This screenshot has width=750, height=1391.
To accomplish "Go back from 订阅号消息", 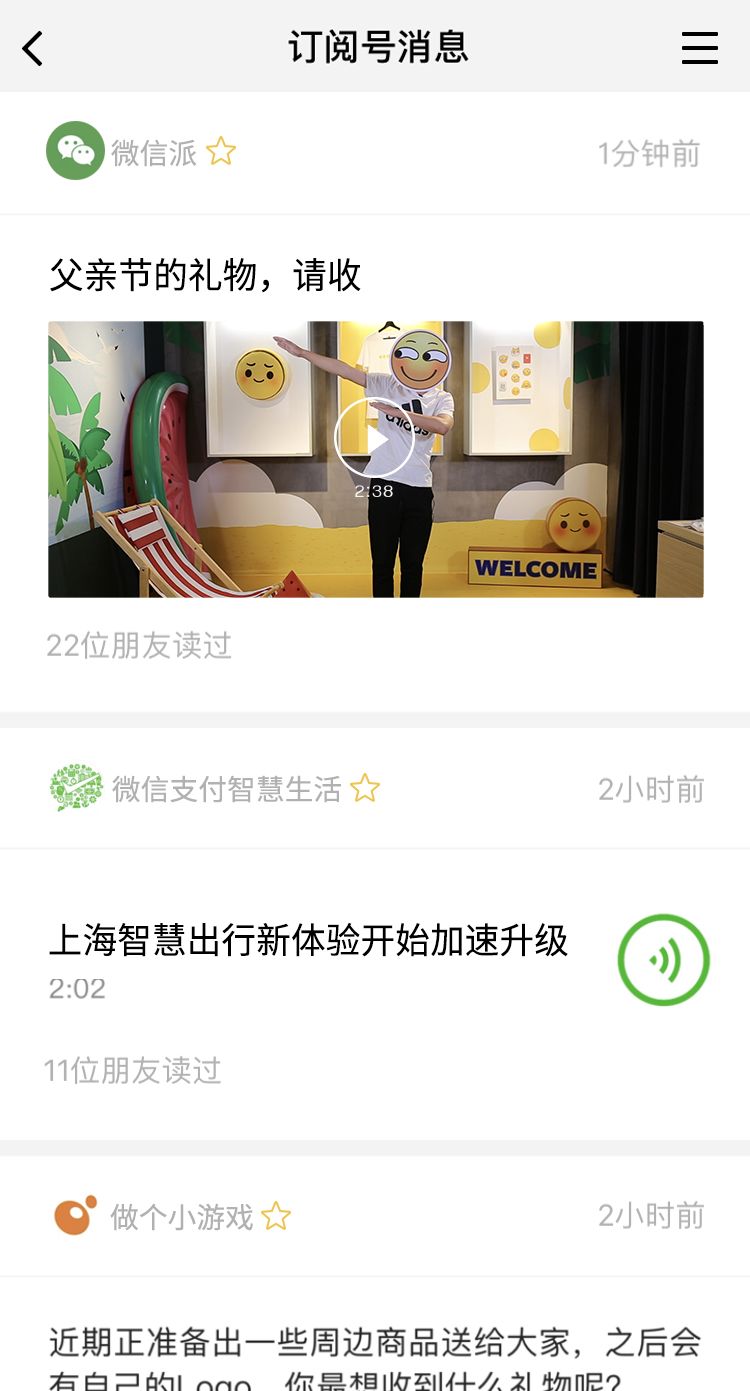I will pyautogui.click(x=33, y=48).
